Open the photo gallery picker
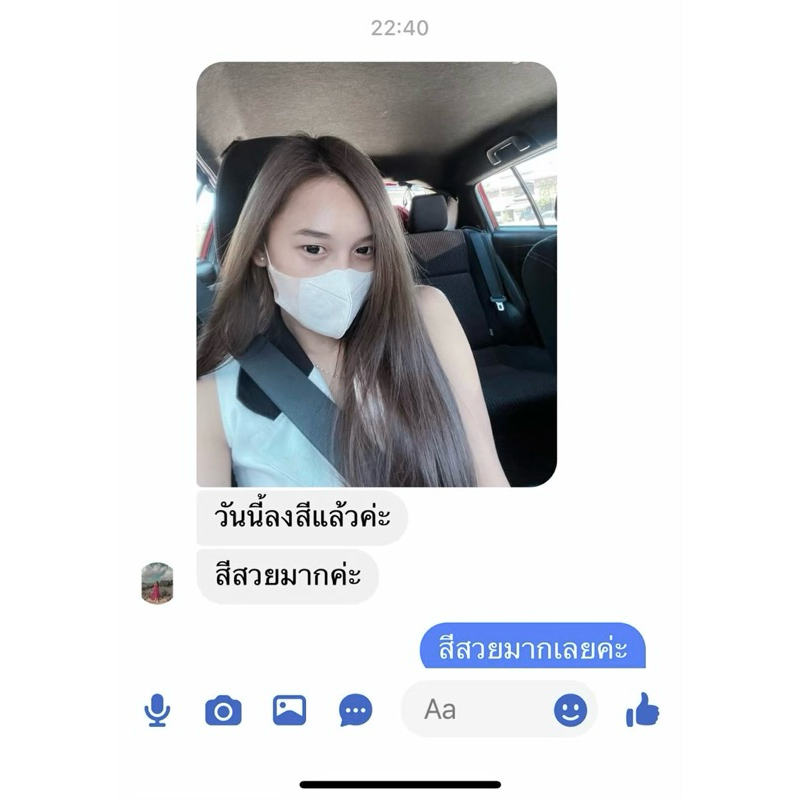This screenshot has width=800, height=800. click(x=289, y=710)
